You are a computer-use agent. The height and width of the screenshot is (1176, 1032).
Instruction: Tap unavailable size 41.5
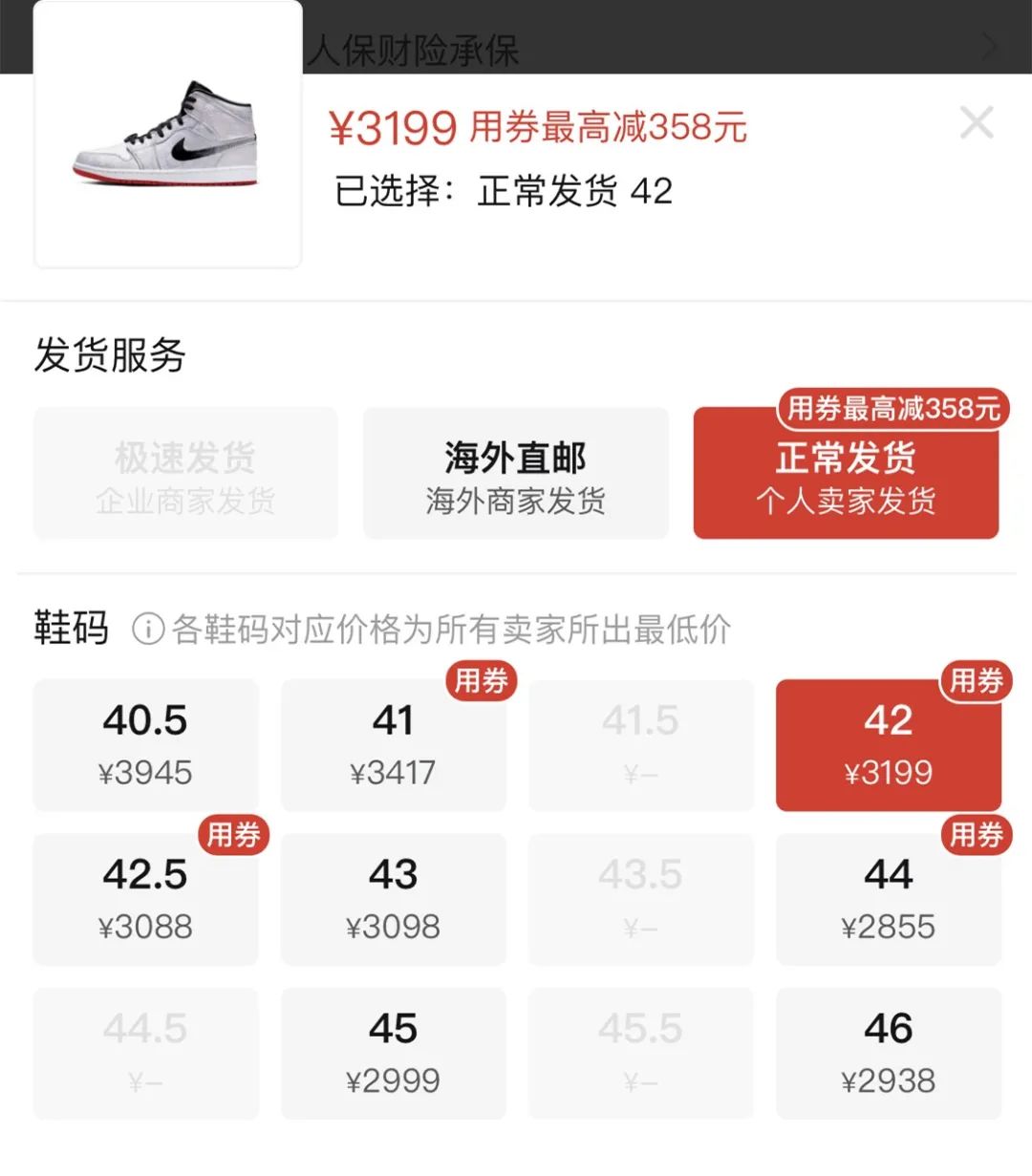coord(641,744)
